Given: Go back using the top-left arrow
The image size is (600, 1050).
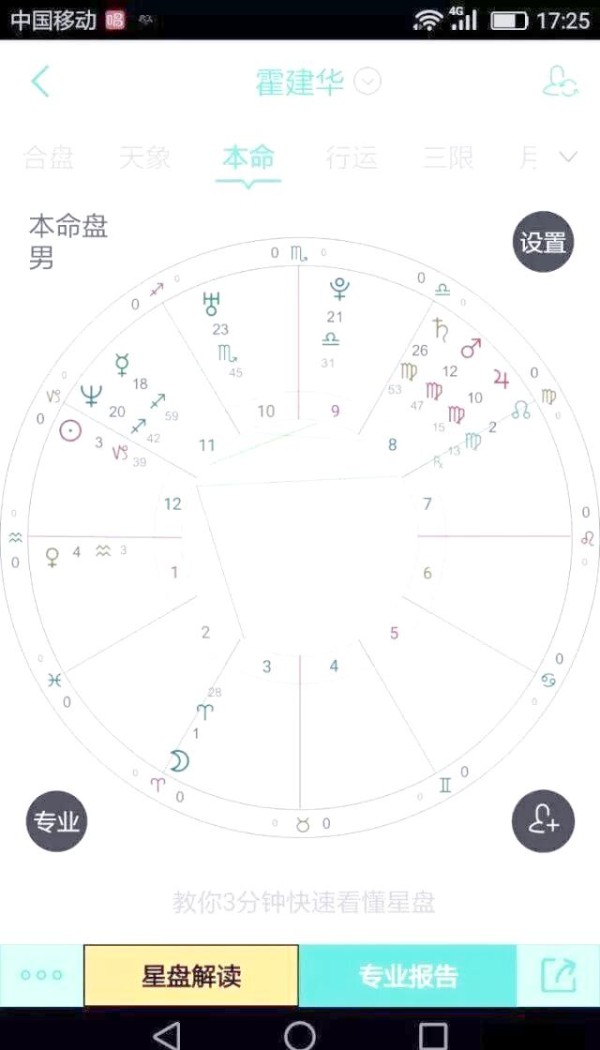Looking at the screenshot, I should pyautogui.click(x=40, y=82).
